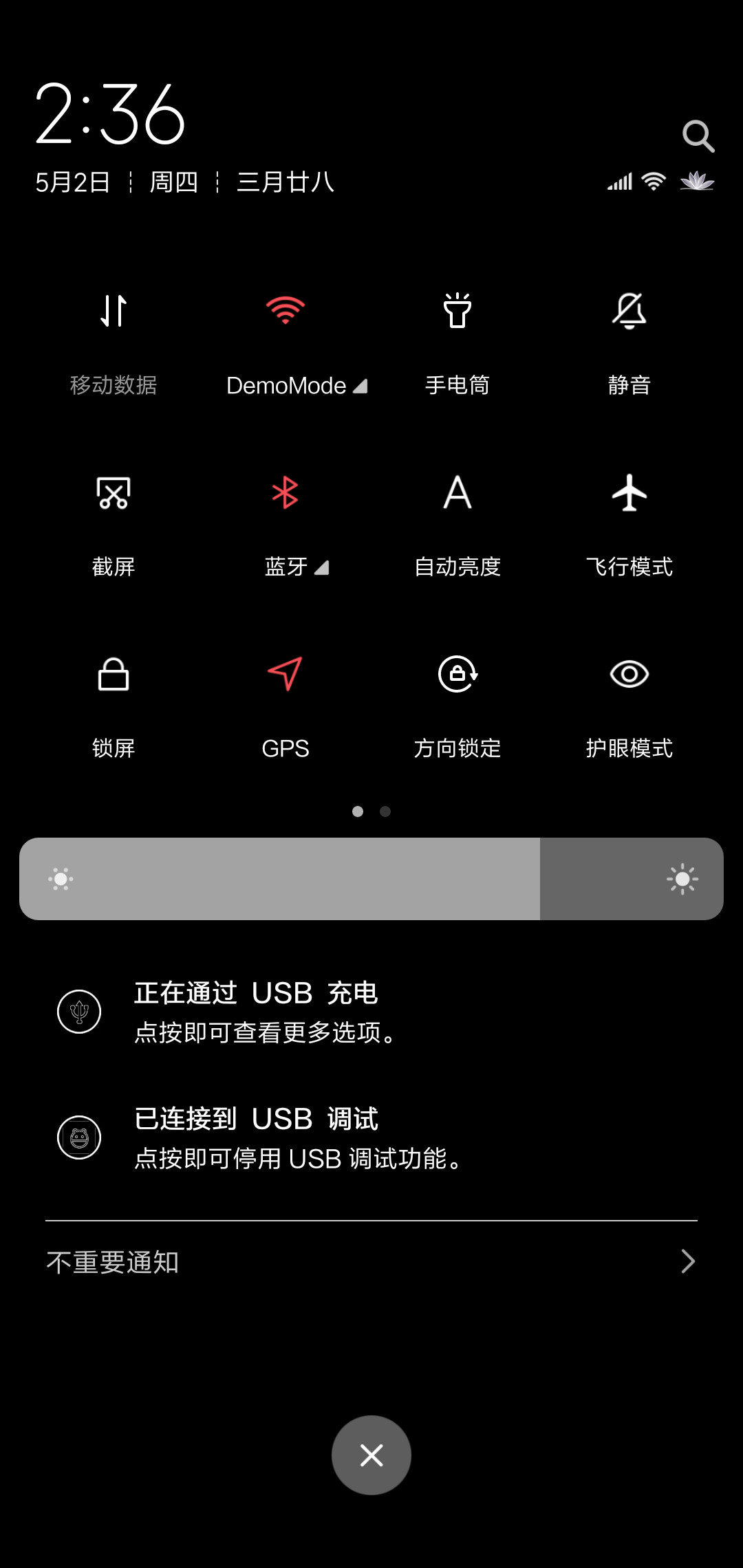This screenshot has width=743, height=1568.
Task: Expand 不重要通知 unimportant notifications
Action: click(x=371, y=1262)
